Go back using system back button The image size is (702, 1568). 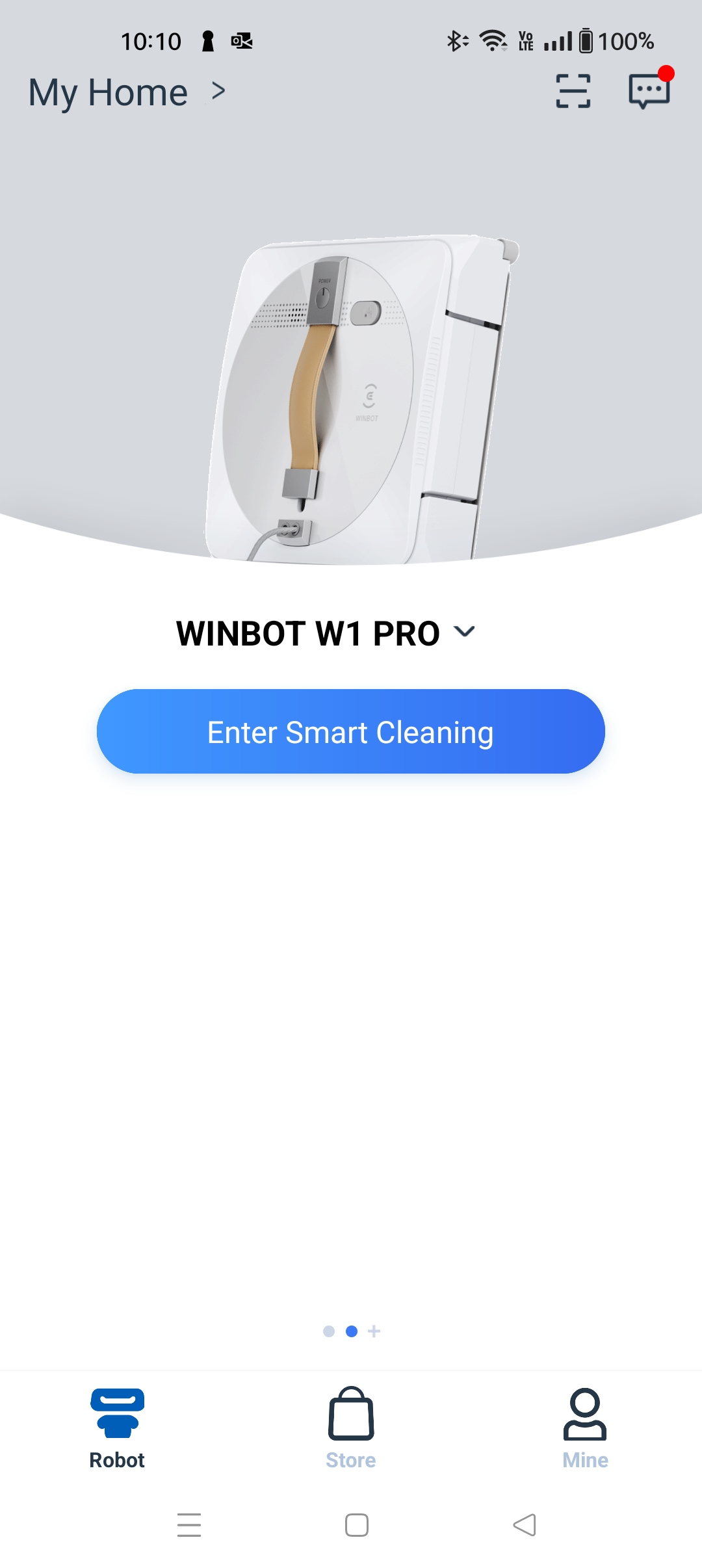[525, 1525]
